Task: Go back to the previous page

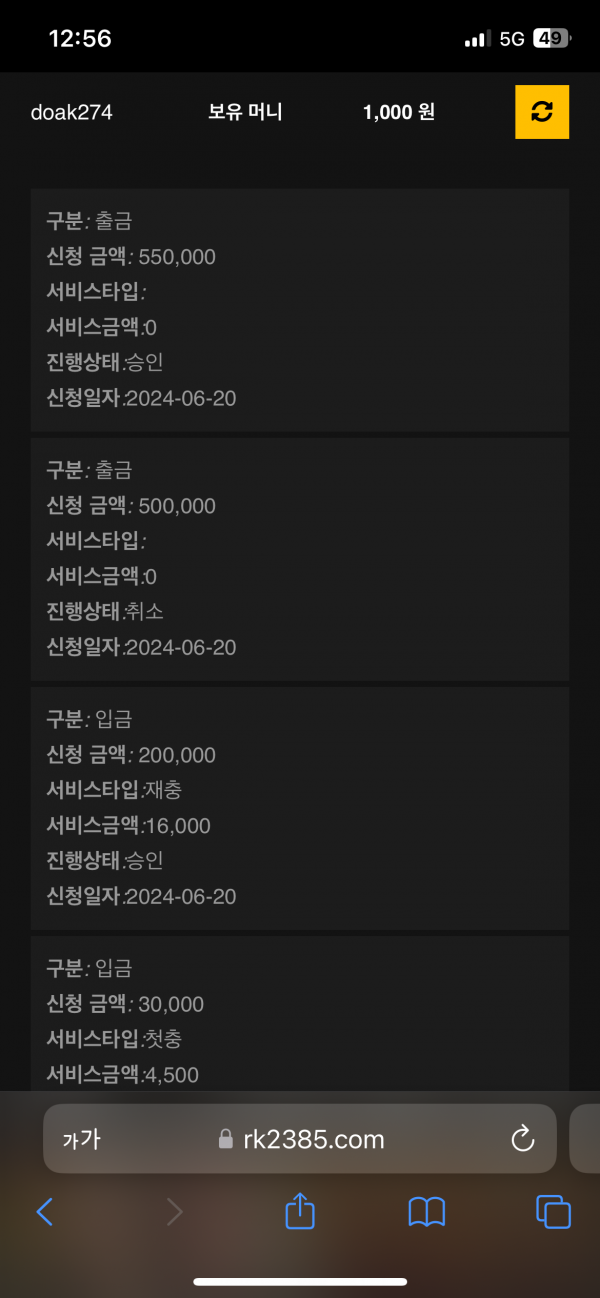Action: (45, 1212)
